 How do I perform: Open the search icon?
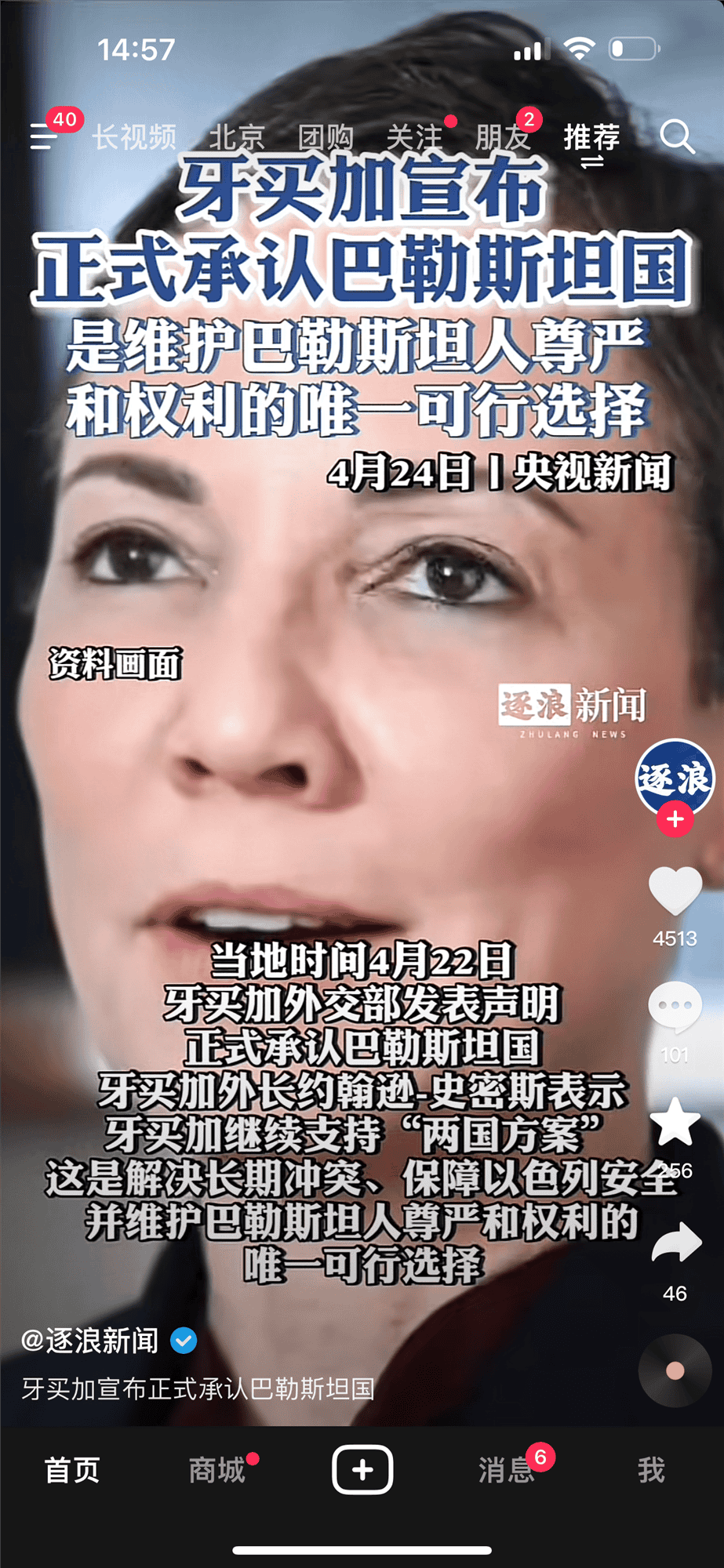click(x=677, y=137)
